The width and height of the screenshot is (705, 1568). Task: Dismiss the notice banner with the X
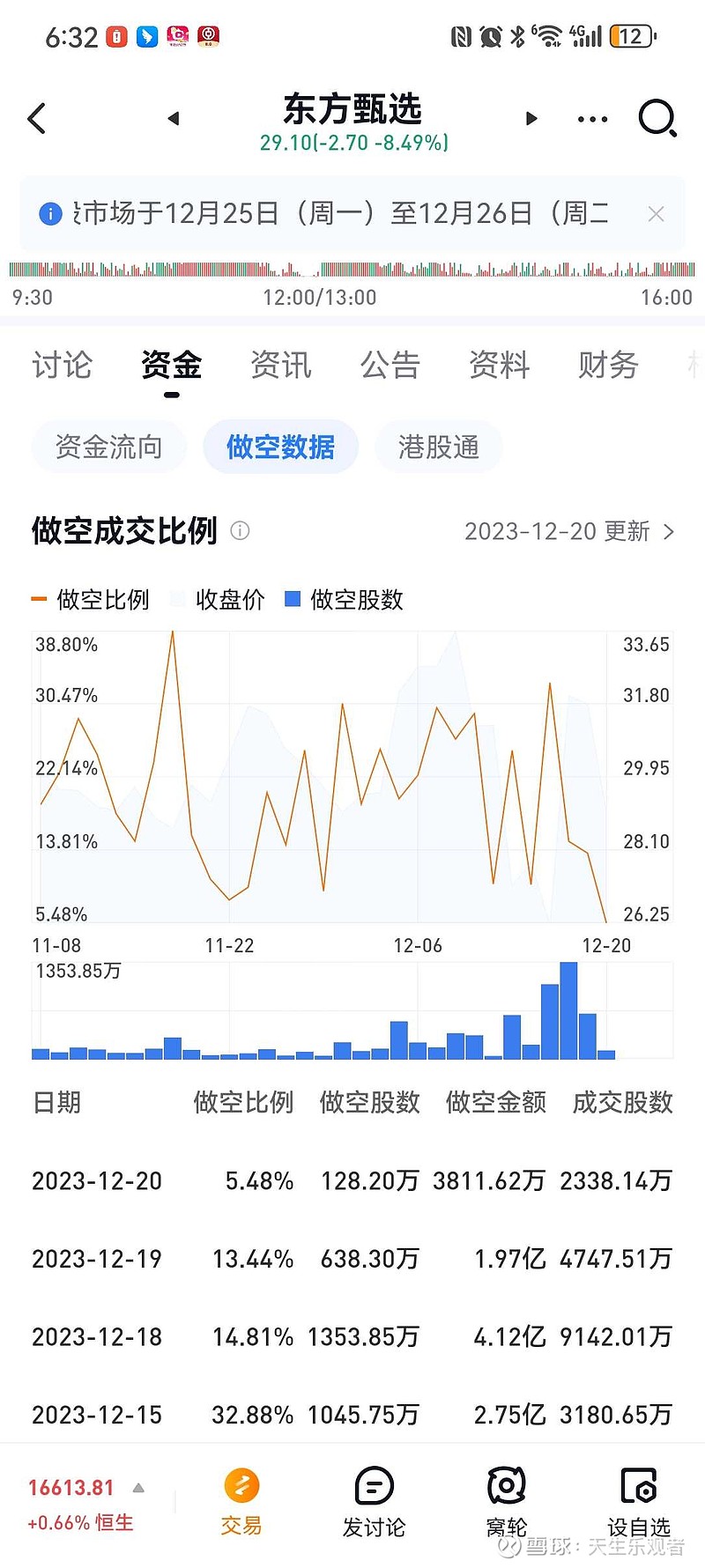656,214
